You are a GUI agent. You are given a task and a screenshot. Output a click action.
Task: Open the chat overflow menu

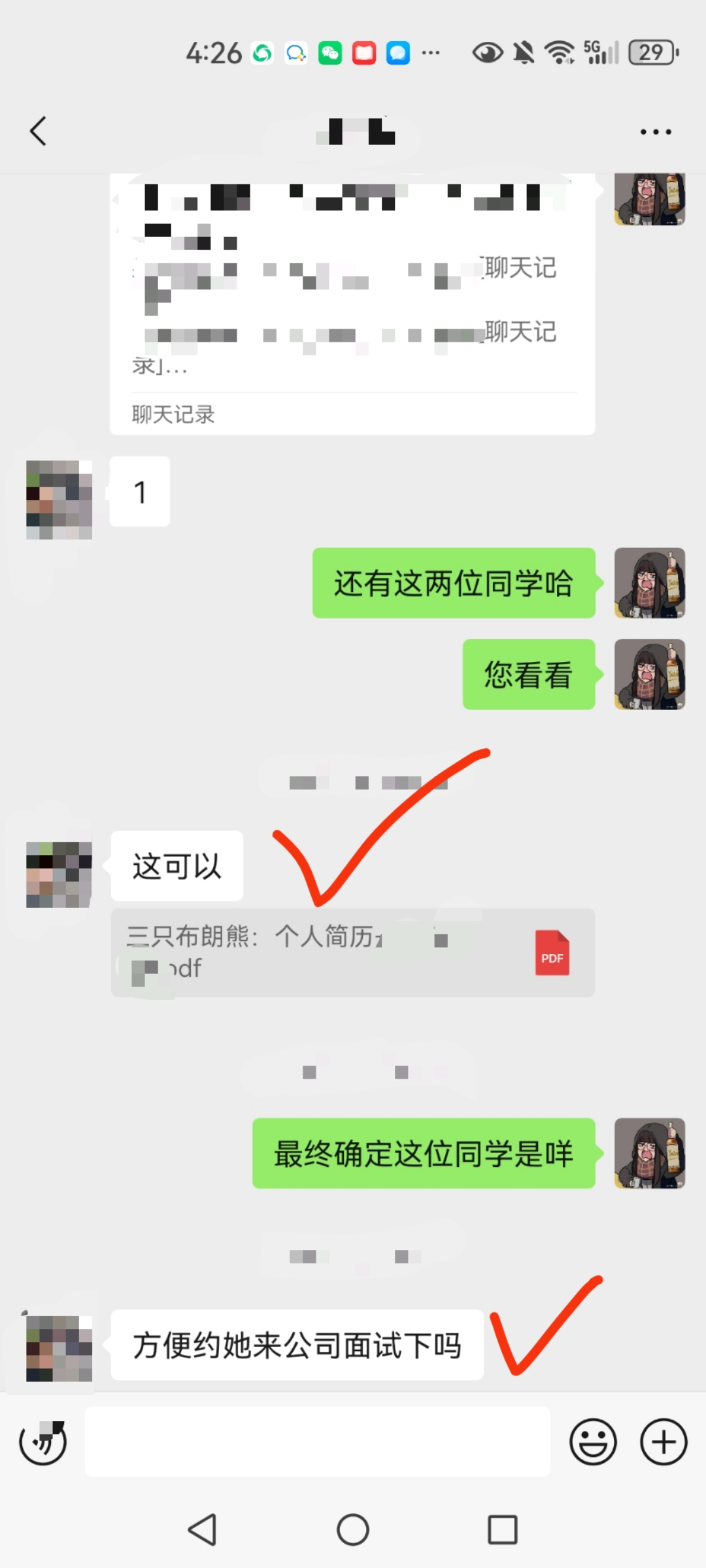pos(656,132)
